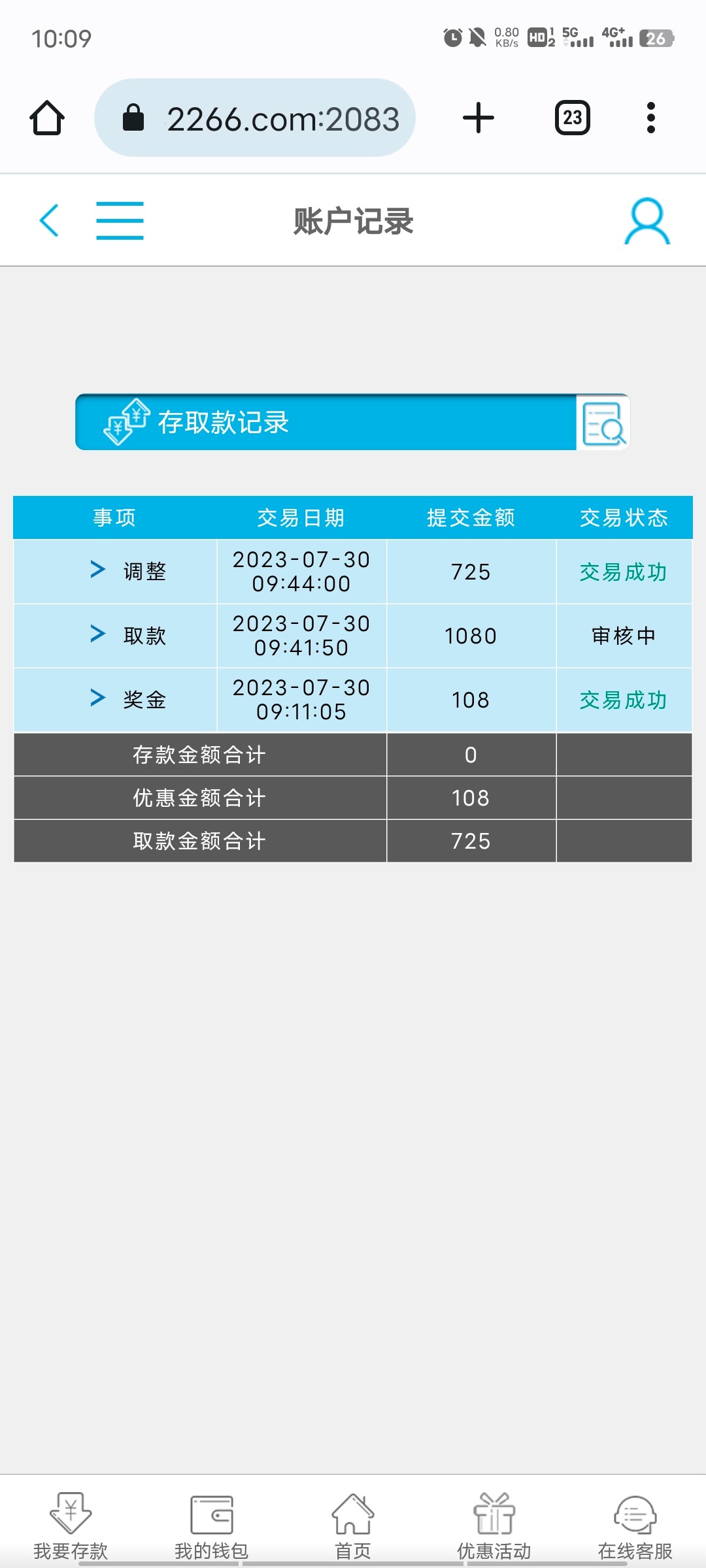Add a new browser tab
Viewport: 706px width, 1568px height.
pos(479,118)
